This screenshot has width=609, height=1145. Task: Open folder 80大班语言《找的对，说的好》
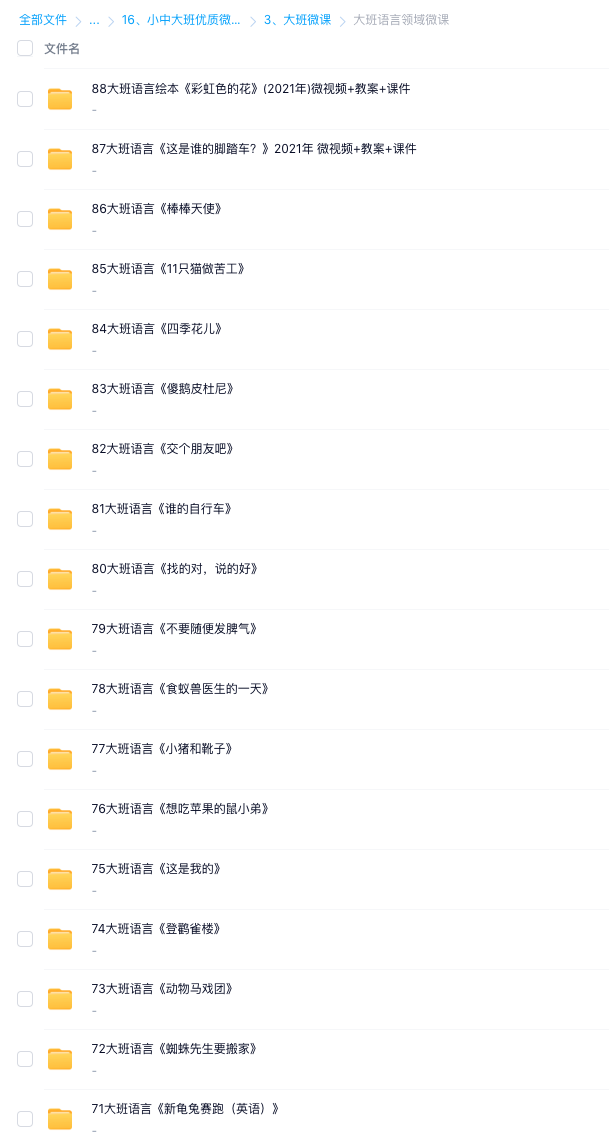pyautogui.click(x=175, y=569)
